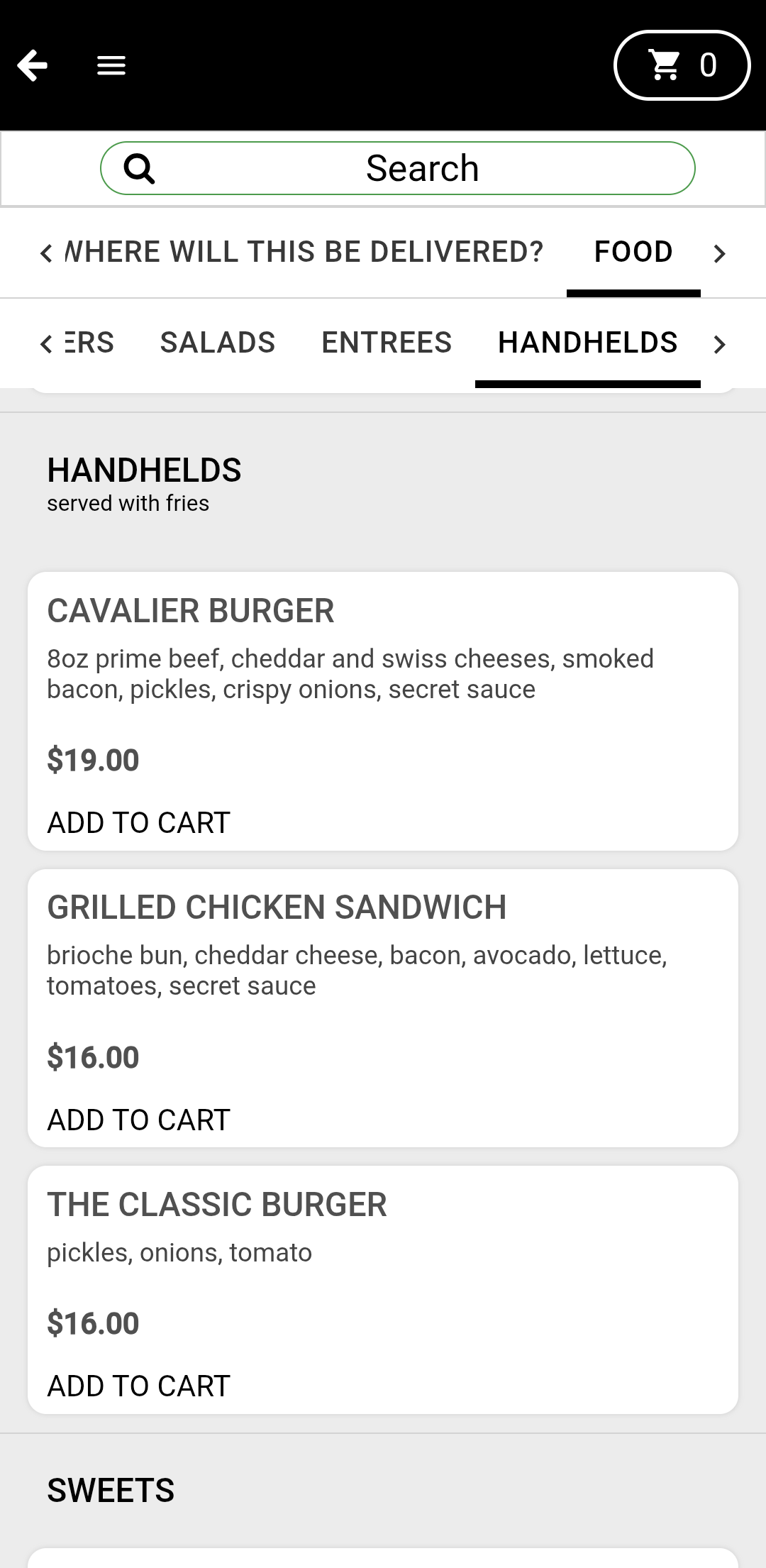
Task: Show next tabs after FOOD
Action: (x=719, y=253)
